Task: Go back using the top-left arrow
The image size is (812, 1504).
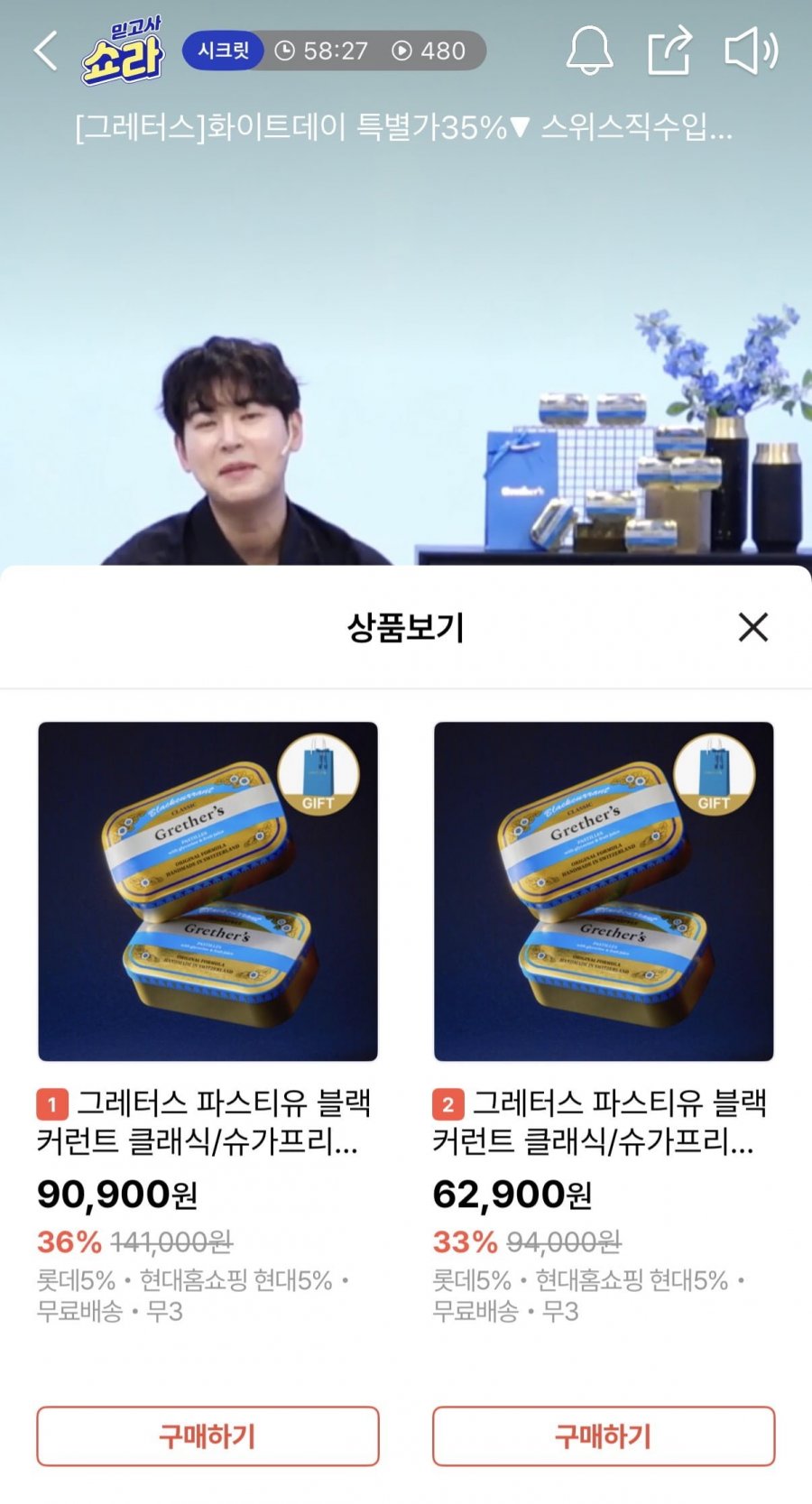Action: coord(46,51)
